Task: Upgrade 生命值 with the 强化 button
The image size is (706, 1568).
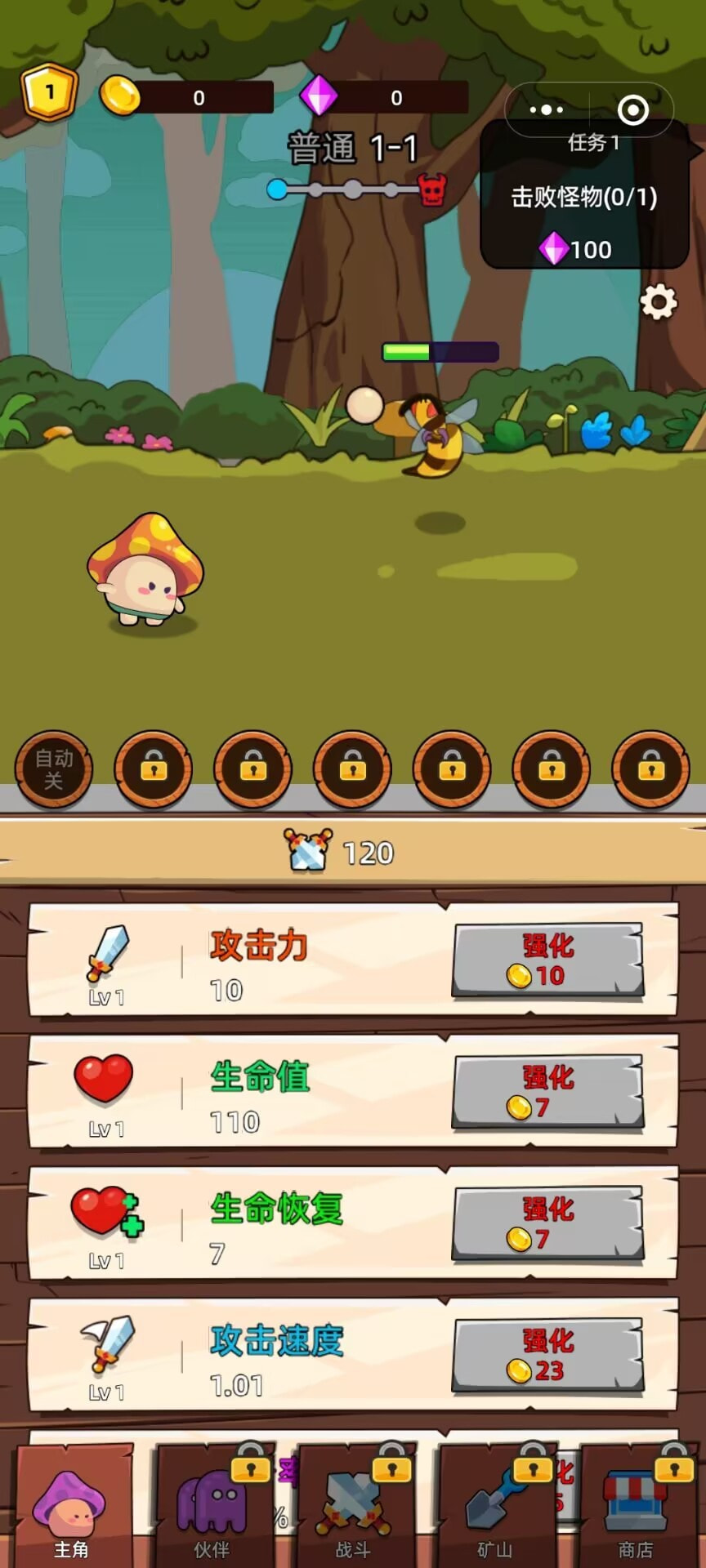Action: click(x=547, y=1092)
